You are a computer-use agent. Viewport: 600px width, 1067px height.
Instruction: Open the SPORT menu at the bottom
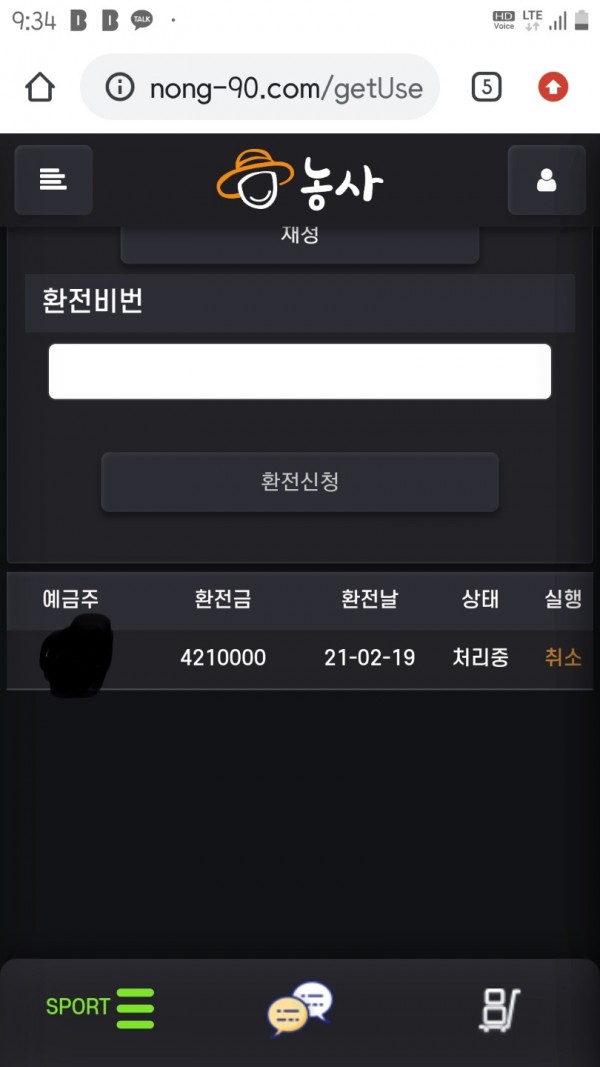(x=100, y=1007)
